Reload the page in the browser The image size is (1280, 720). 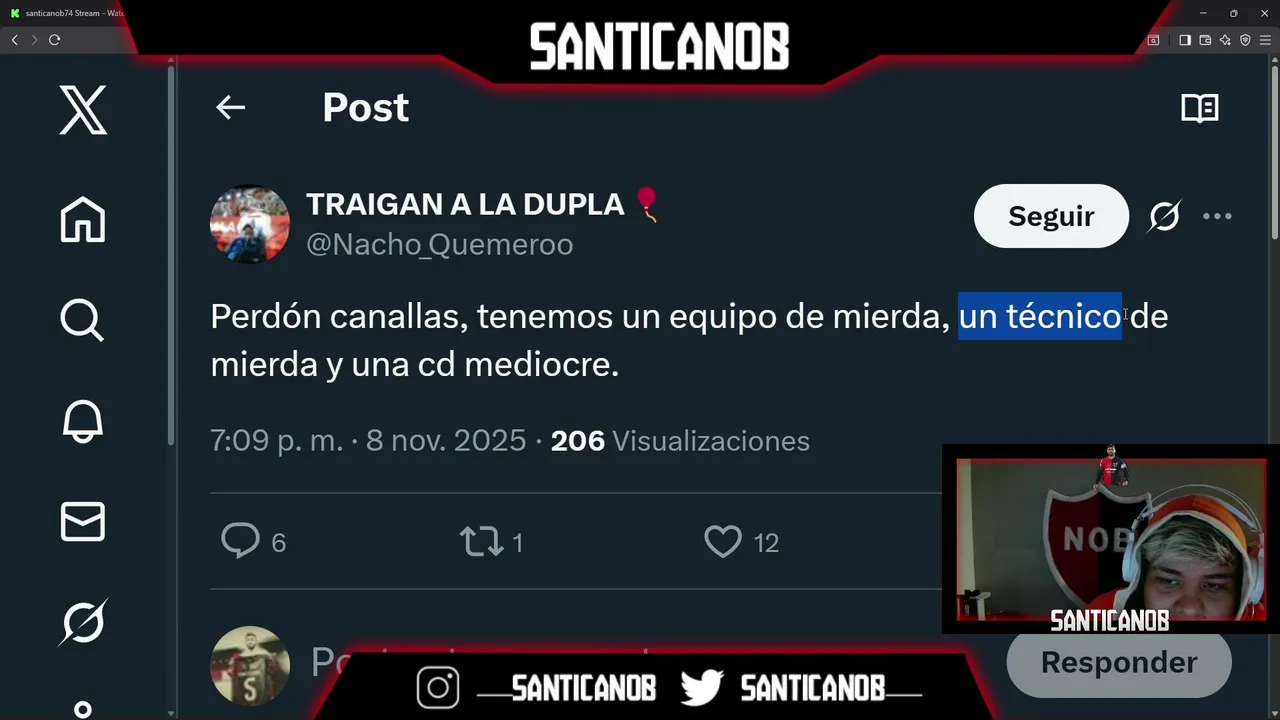(54, 40)
